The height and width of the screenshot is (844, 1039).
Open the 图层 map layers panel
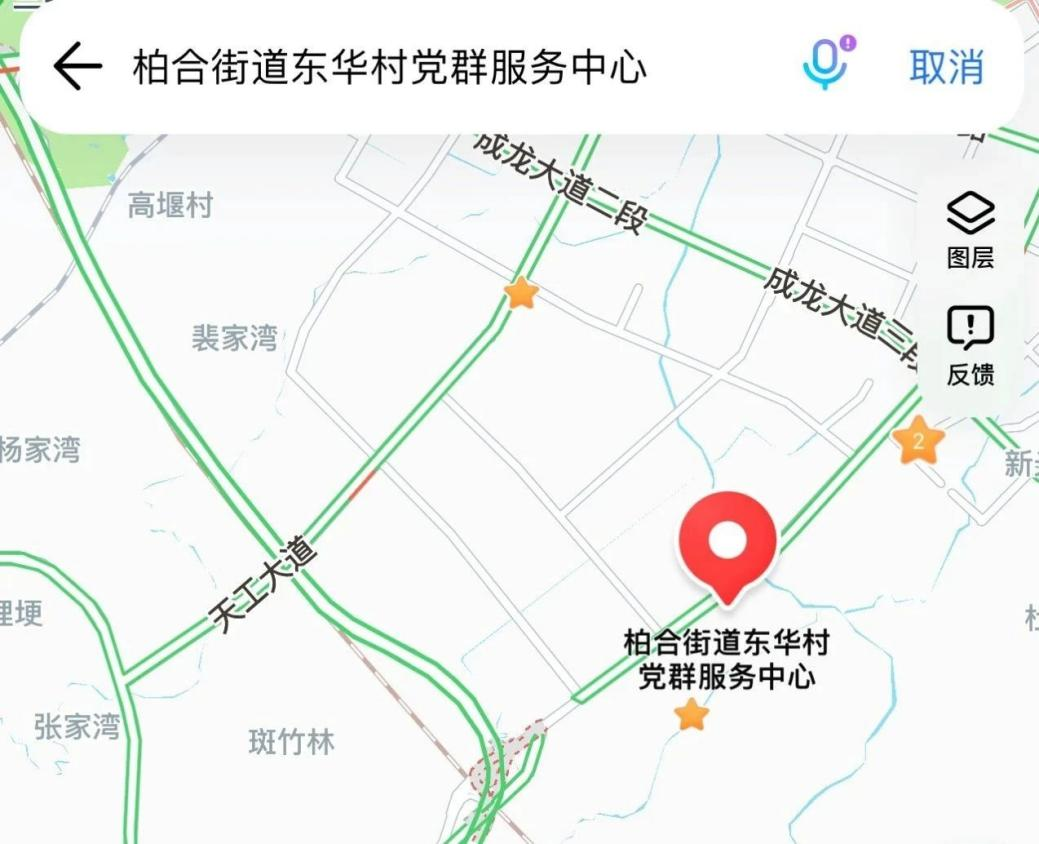coord(970,229)
